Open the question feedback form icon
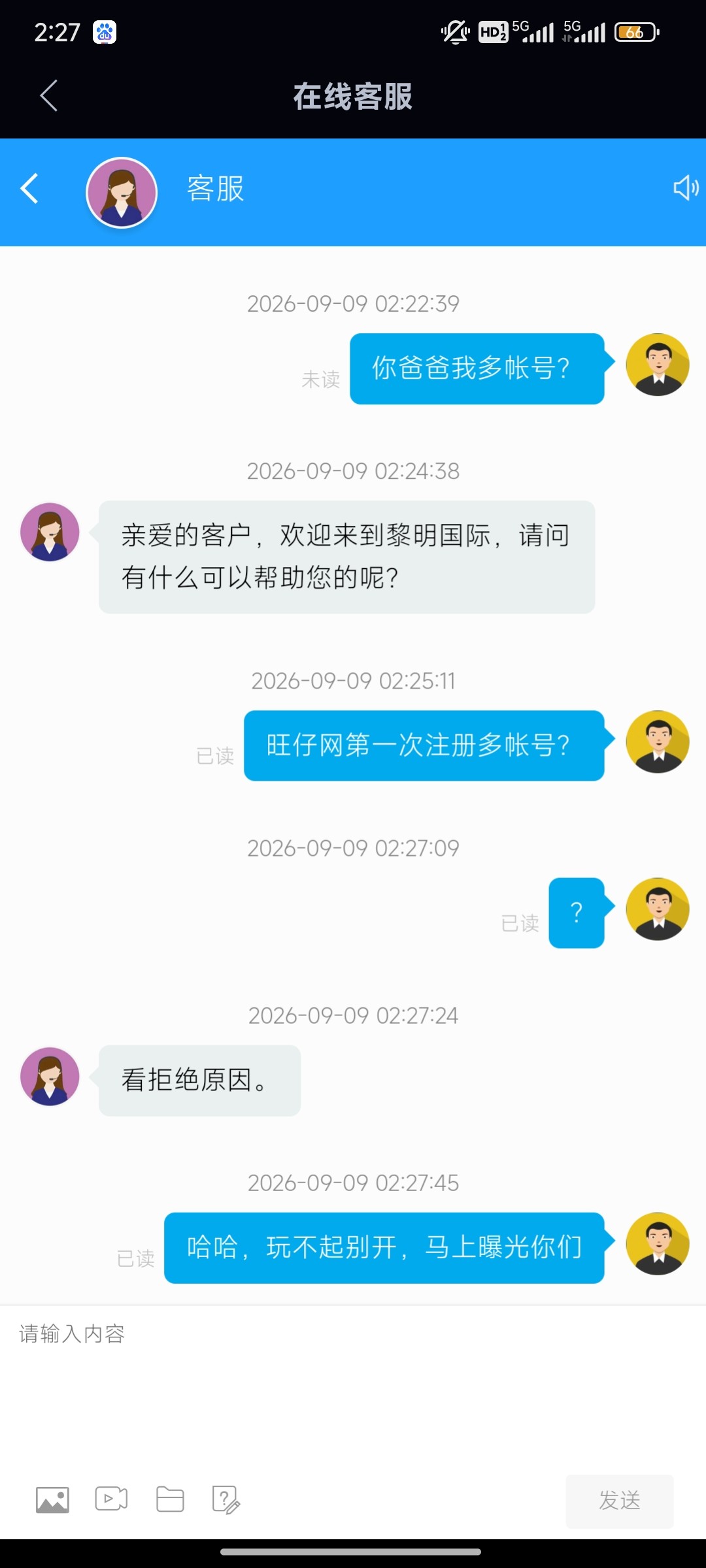706x1568 pixels. [226, 1499]
